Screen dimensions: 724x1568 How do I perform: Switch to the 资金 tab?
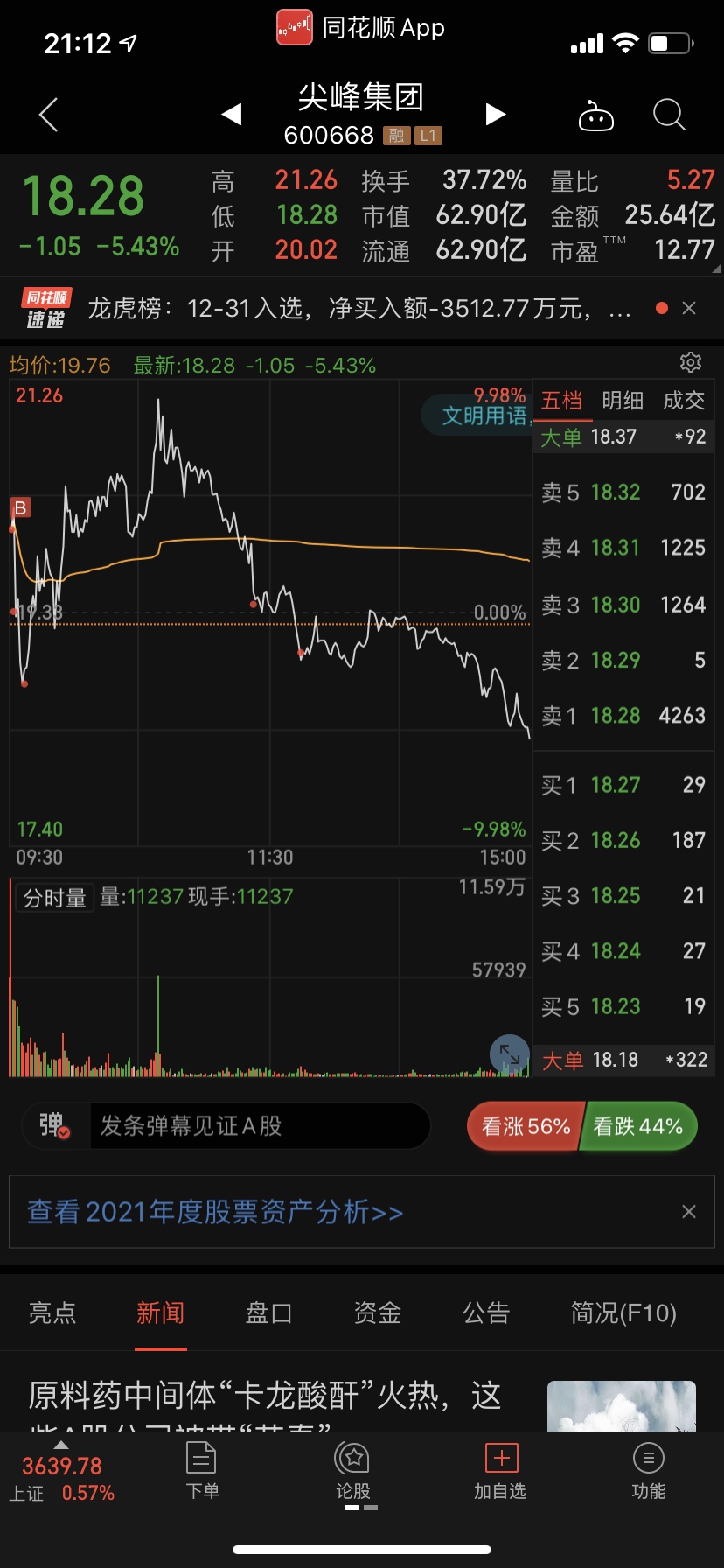[x=378, y=1312]
